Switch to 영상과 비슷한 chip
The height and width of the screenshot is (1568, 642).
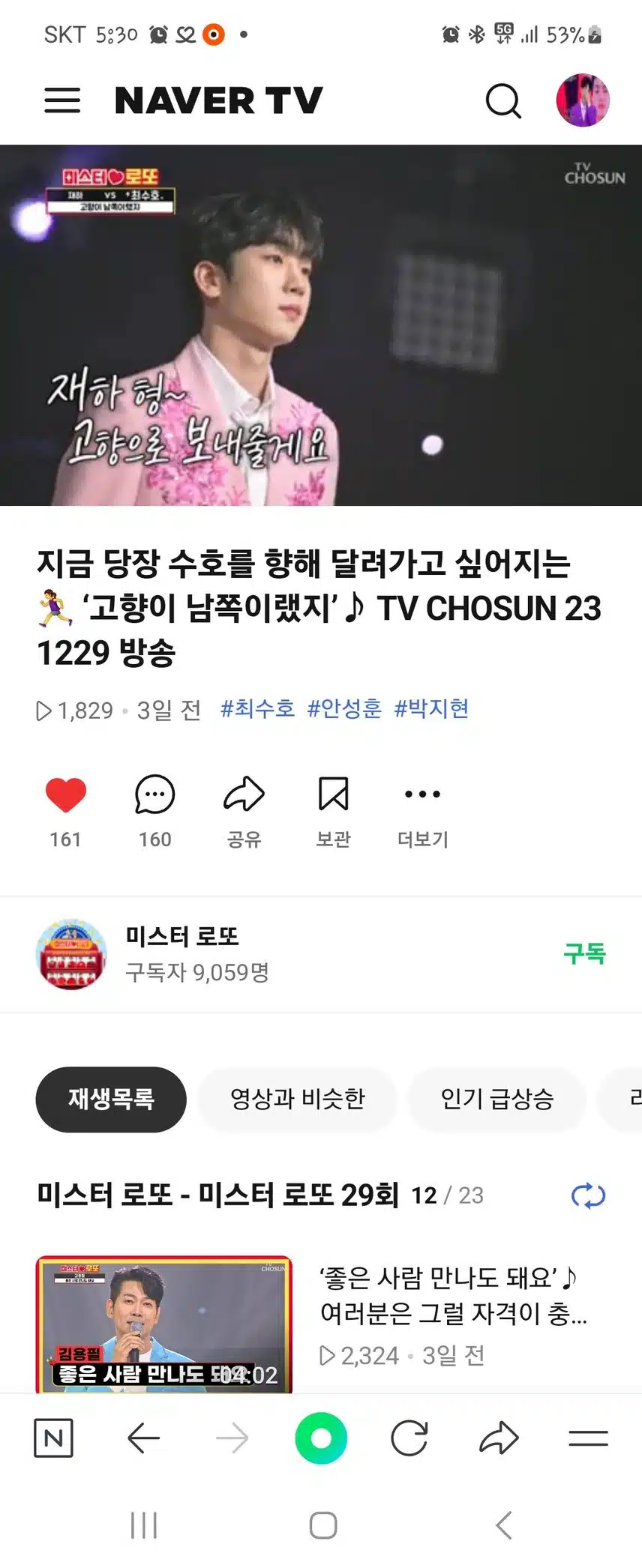297,1099
